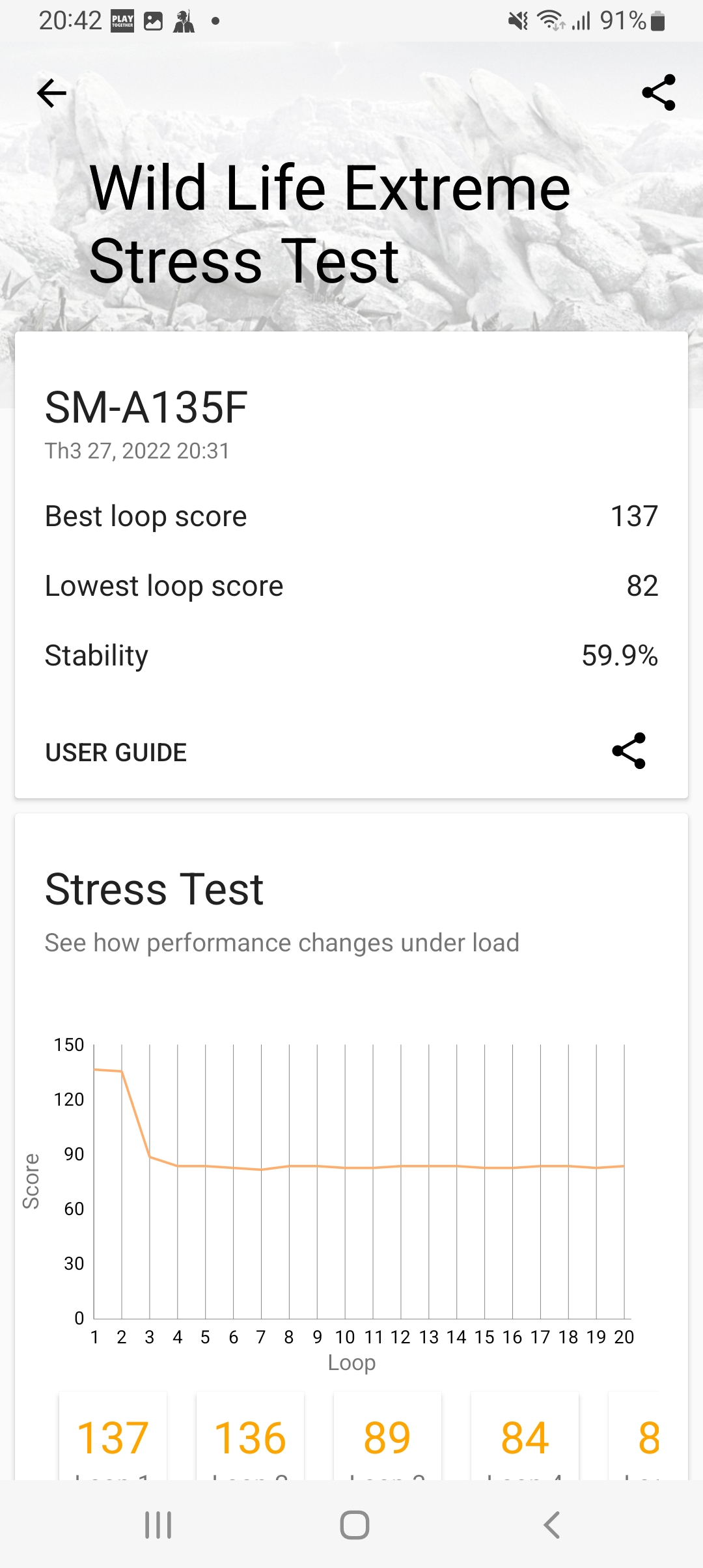Share the test via header share icon
The height and width of the screenshot is (1568, 703).
658,92
